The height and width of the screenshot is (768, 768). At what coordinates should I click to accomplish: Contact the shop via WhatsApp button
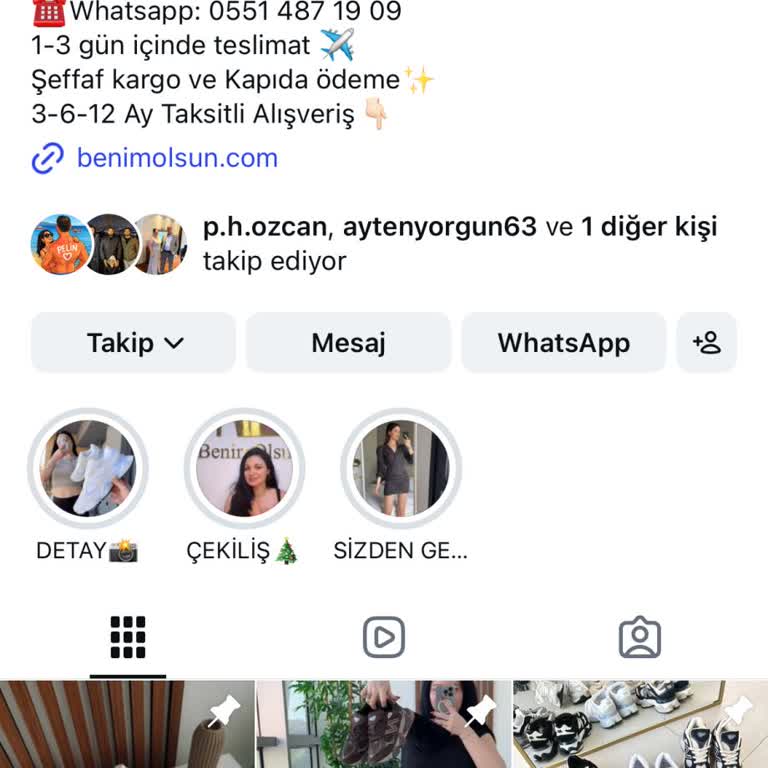pos(563,343)
